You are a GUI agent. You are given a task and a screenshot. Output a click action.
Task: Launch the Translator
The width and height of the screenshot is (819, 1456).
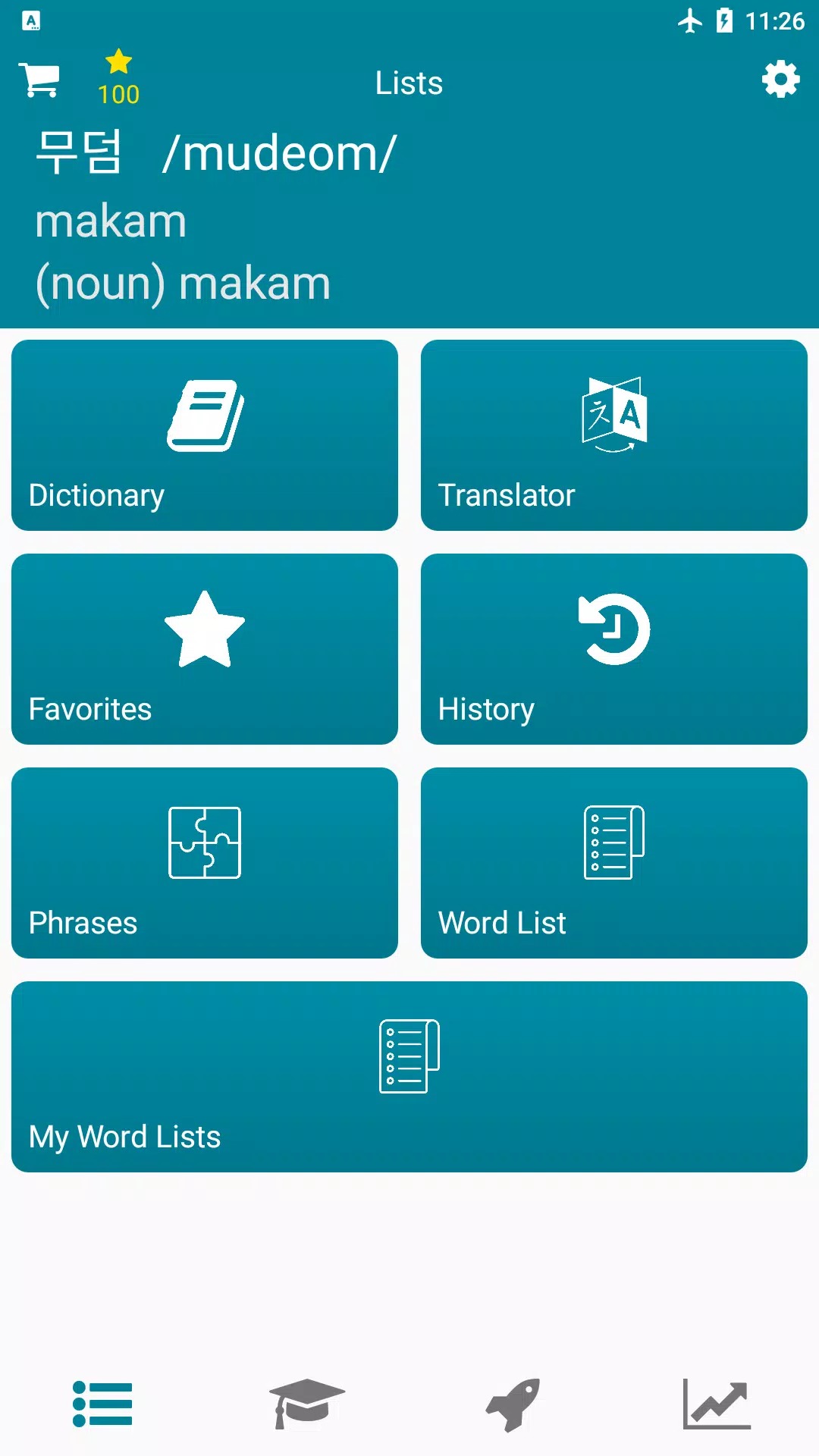tap(614, 435)
